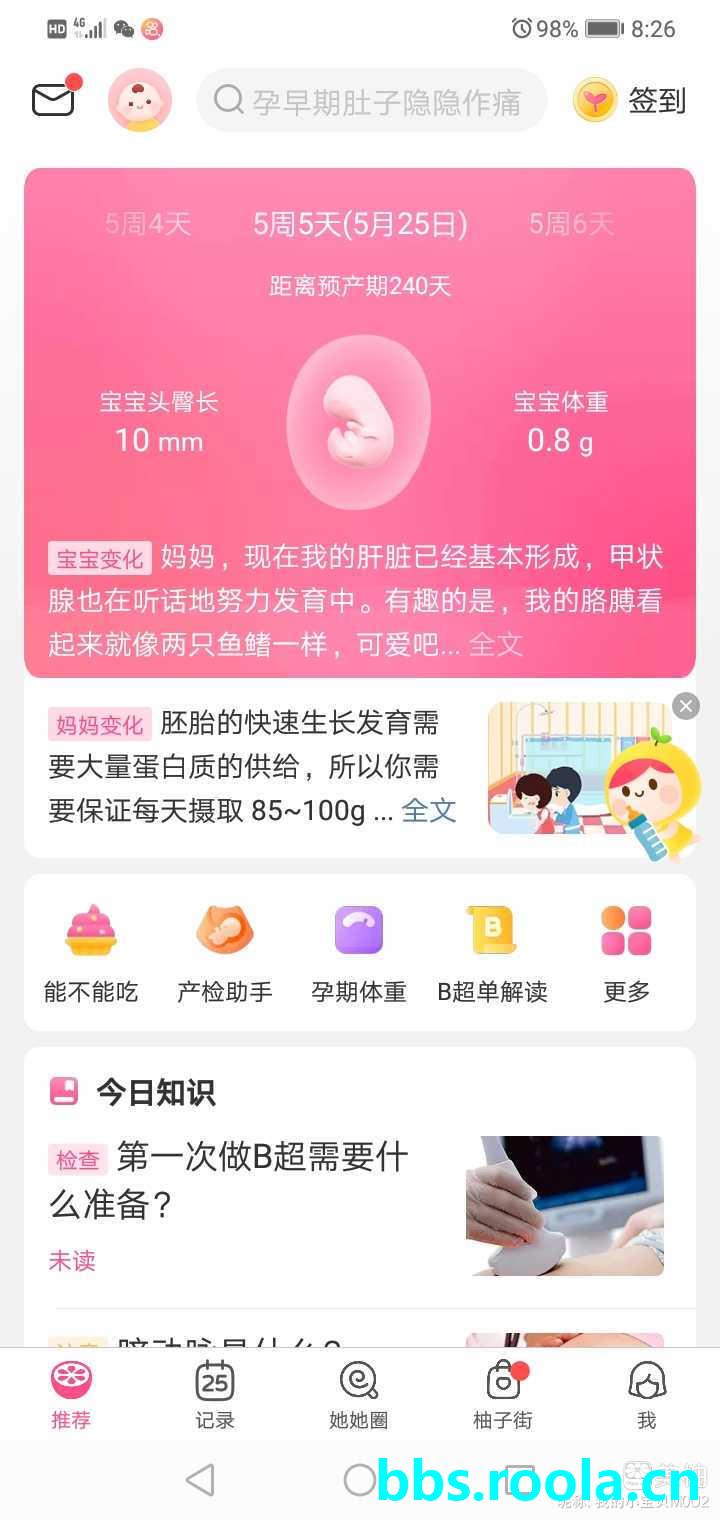Tap the search box for pregnancy topics
720x1520 pixels.
(x=372, y=101)
